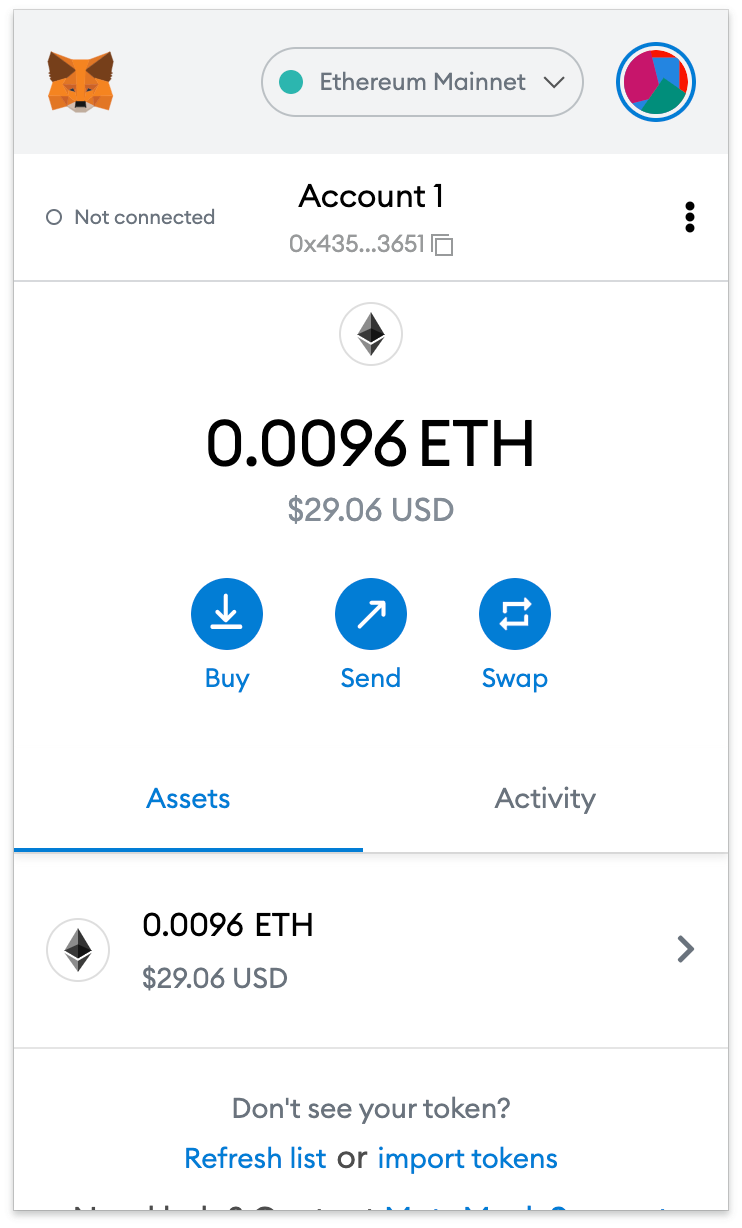
Task: Open account options three-dot menu
Action: (690, 217)
